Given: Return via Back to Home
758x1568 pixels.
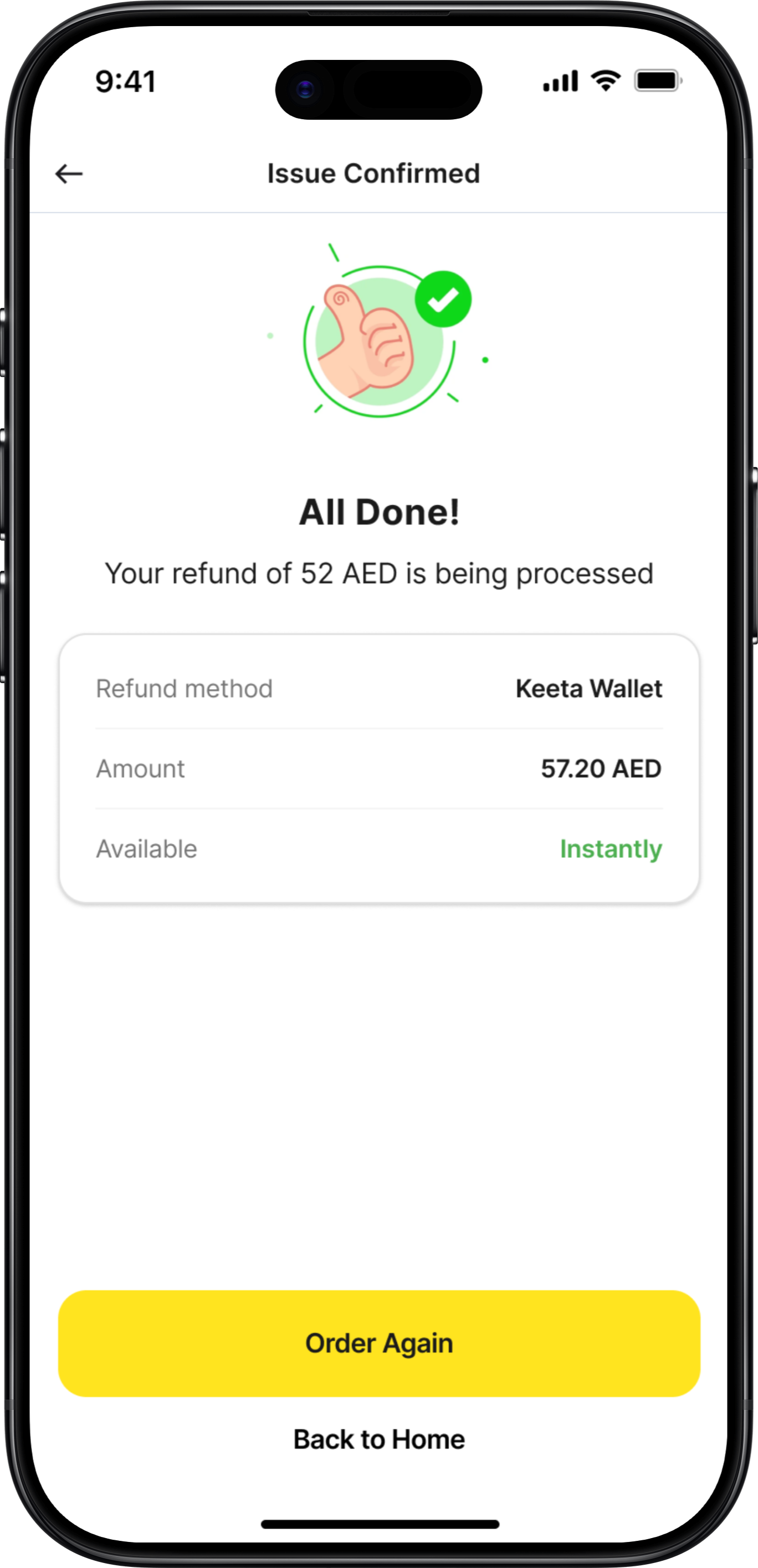Looking at the screenshot, I should click(x=378, y=1439).
